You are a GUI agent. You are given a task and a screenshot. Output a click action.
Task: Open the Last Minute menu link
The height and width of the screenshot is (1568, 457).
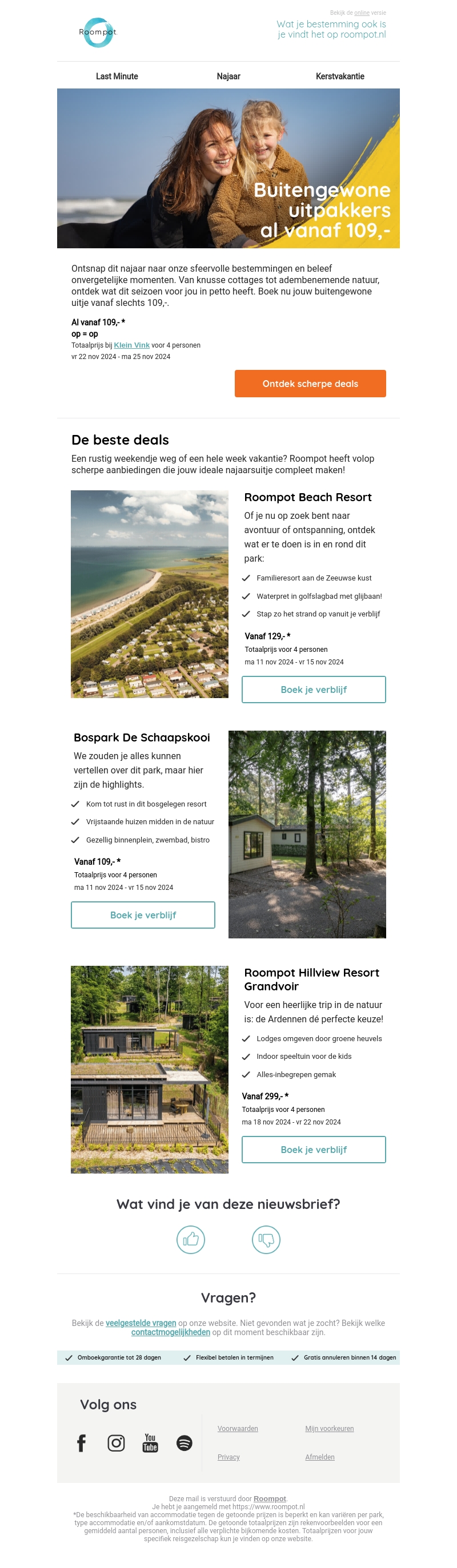coord(117,76)
